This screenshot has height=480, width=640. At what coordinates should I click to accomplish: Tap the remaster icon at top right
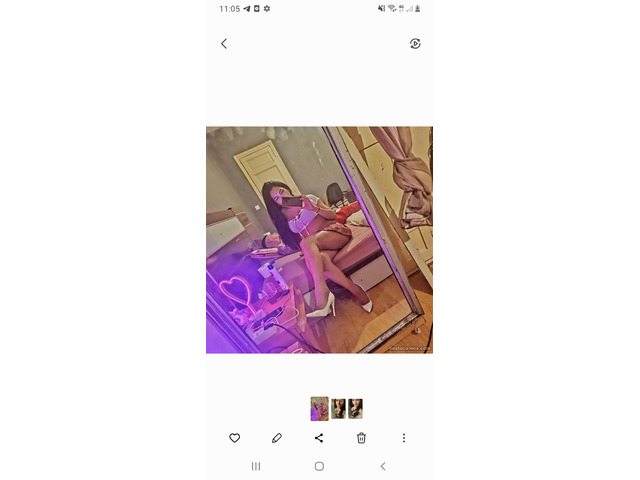415,43
